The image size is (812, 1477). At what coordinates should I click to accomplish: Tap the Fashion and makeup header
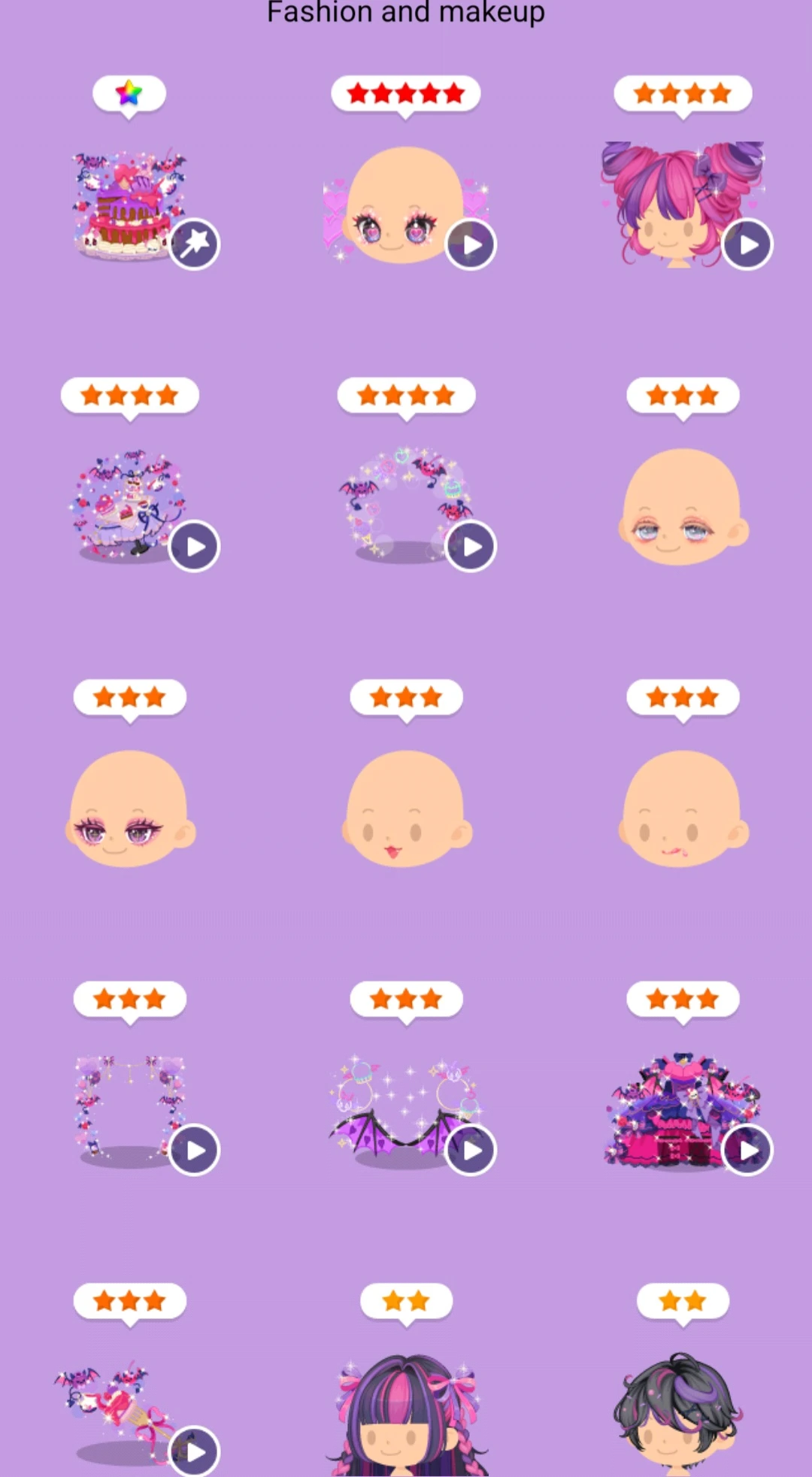point(405,12)
